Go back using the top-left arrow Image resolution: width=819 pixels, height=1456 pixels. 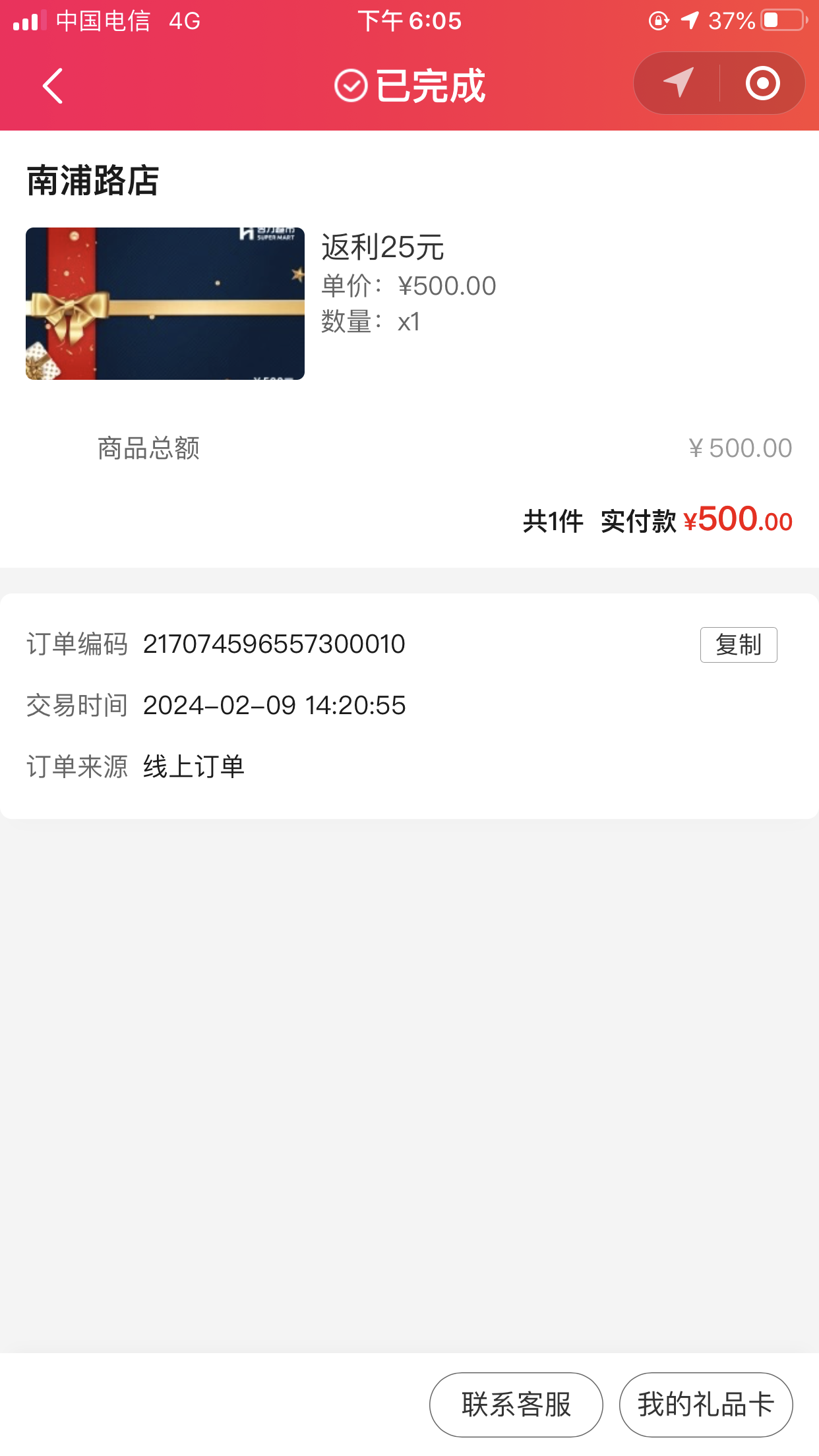click(53, 86)
